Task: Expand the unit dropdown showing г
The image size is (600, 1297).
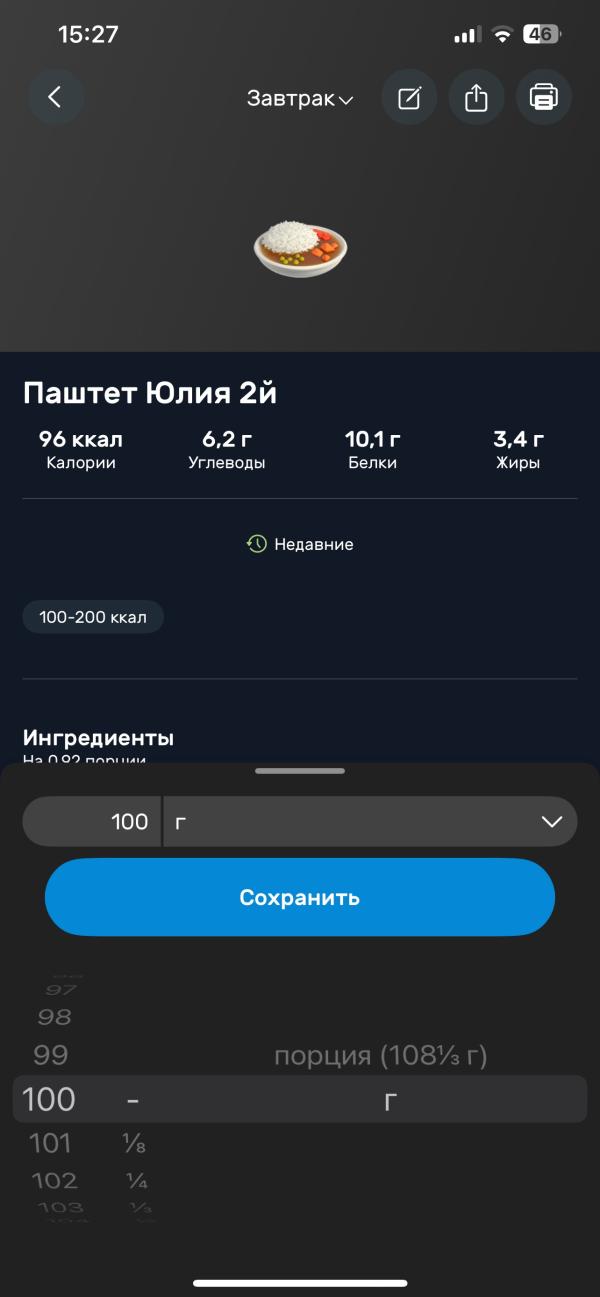Action: [x=370, y=822]
